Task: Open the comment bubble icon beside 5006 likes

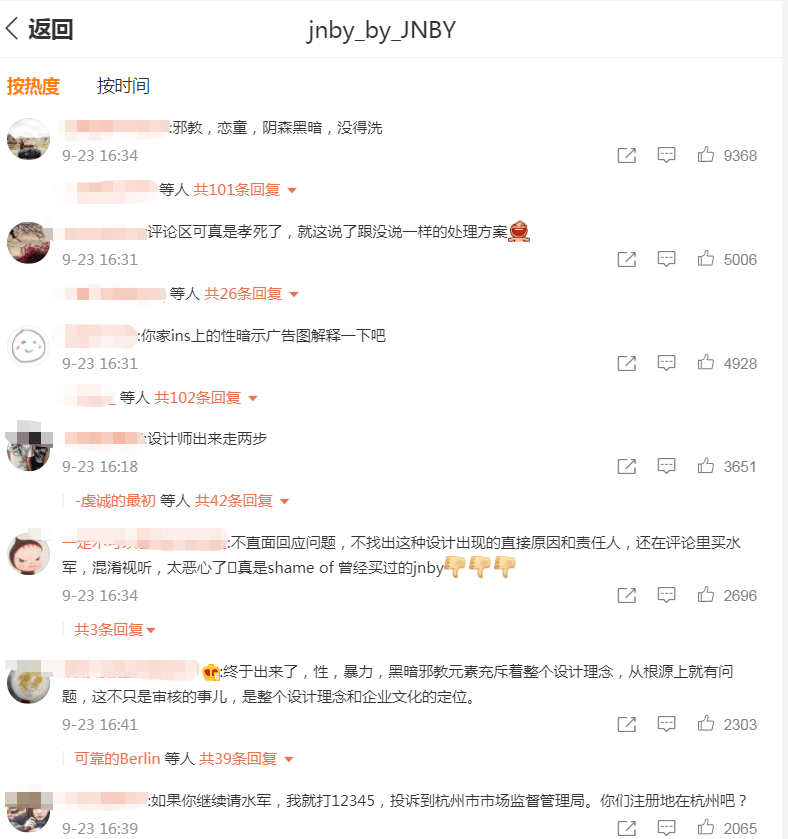Action: (x=666, y=259)
